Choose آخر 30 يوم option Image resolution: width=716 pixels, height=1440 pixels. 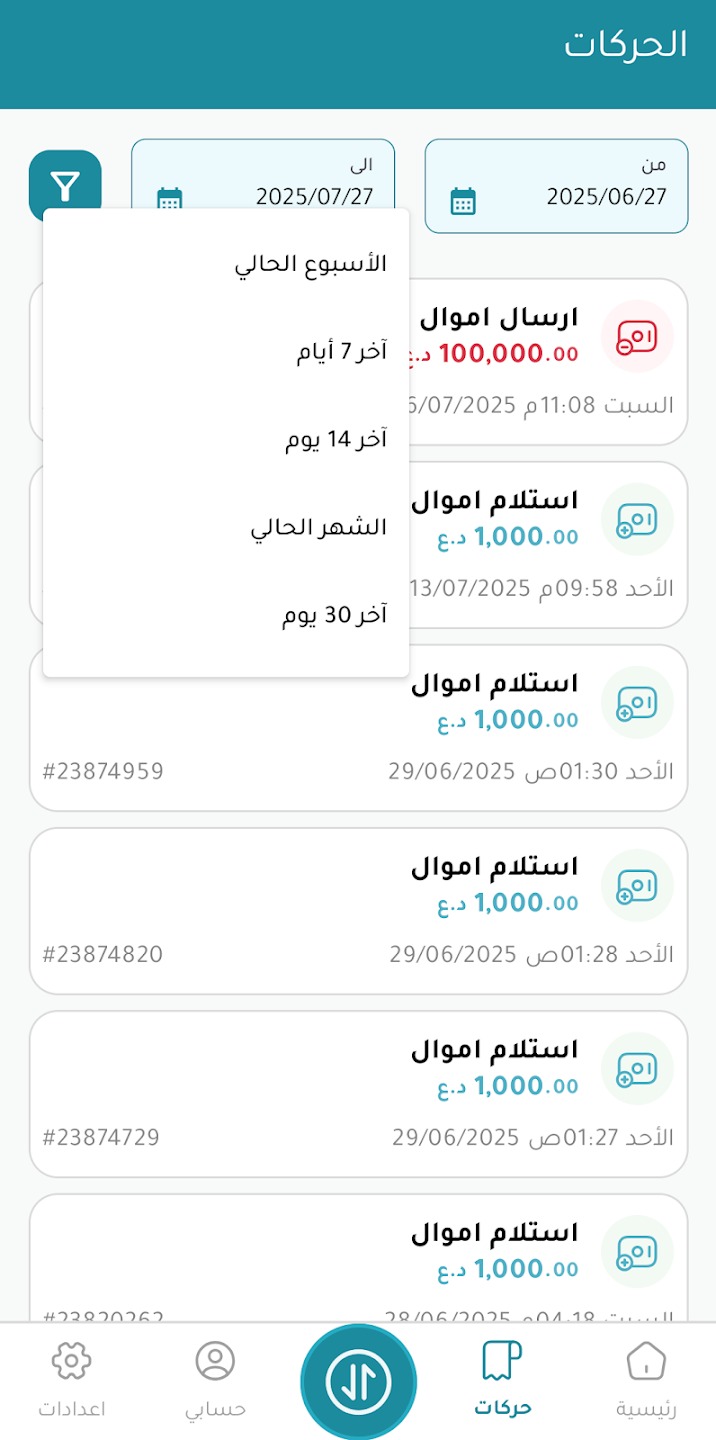333,615
